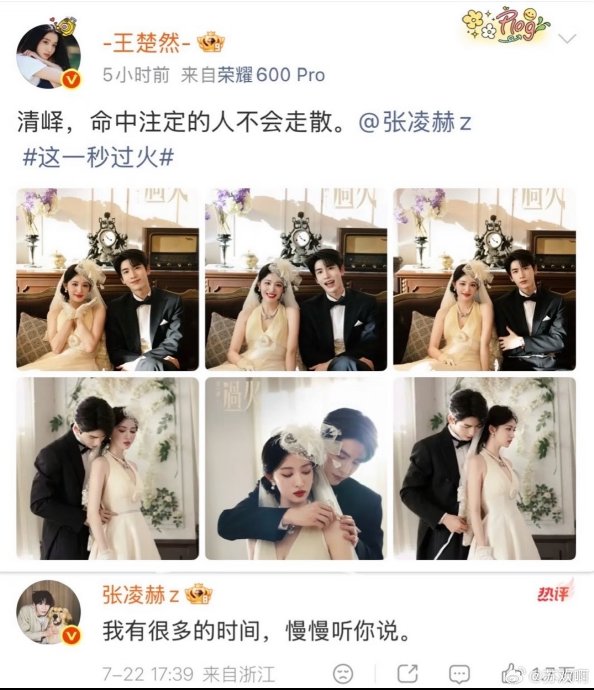Image resolution: width=594 pixels, height=690 pixels.
Task: Open 王楚然's profile avatar
Action: 48,56
